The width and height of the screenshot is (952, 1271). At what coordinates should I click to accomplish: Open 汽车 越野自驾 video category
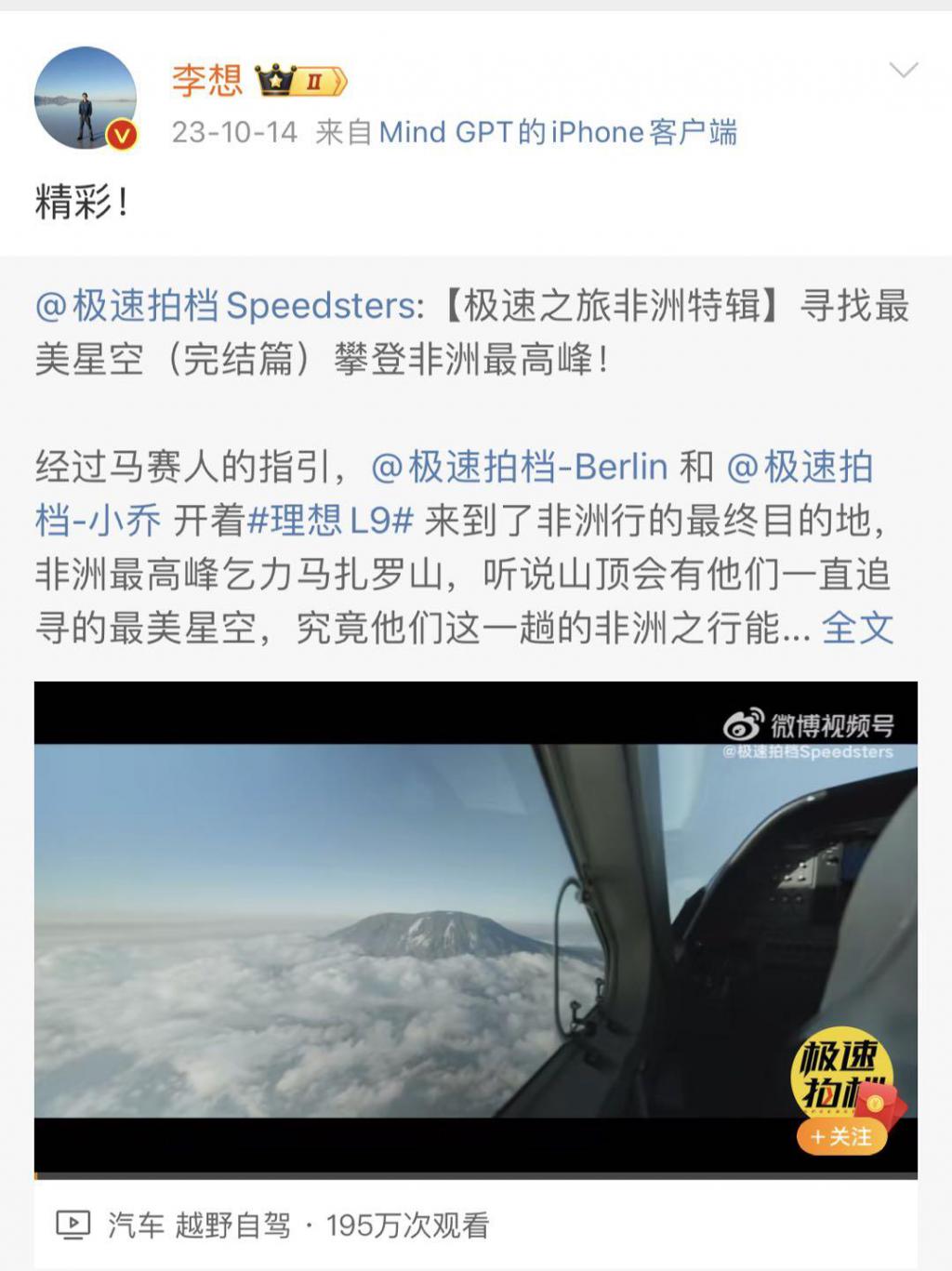pyautogui.click(x=199, y=1225)
